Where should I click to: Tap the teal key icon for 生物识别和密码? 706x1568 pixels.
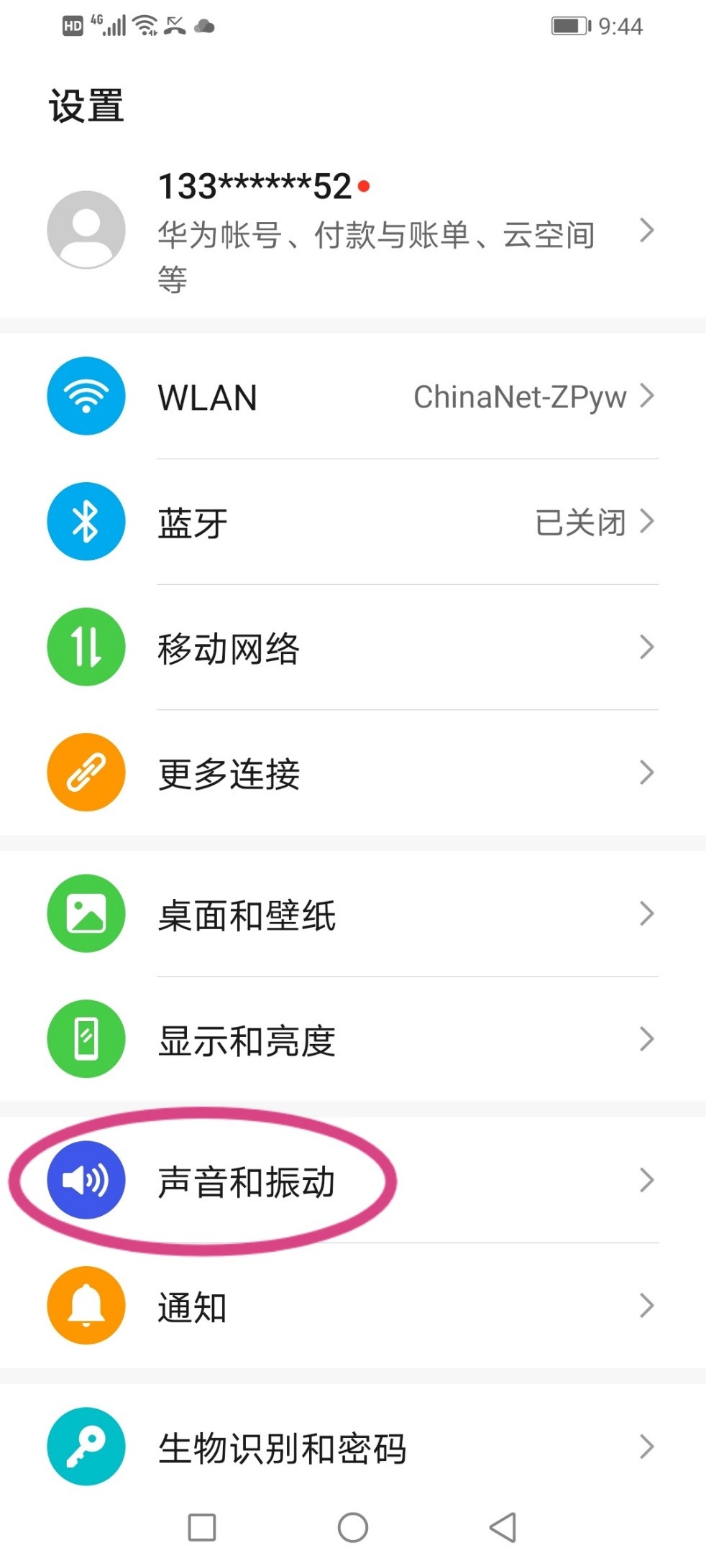[85, 1447]
